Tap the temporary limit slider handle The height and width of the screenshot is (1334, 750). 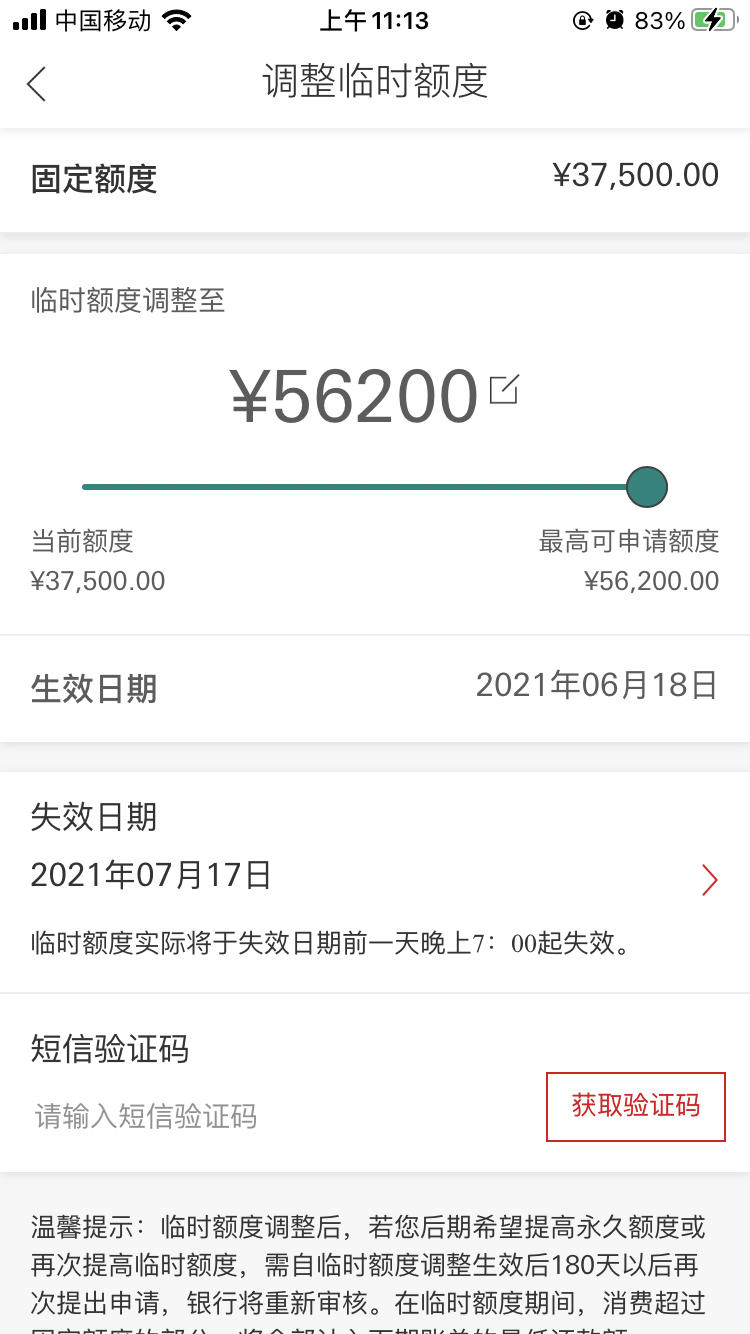pyautogui.click(x=647, y=487)
